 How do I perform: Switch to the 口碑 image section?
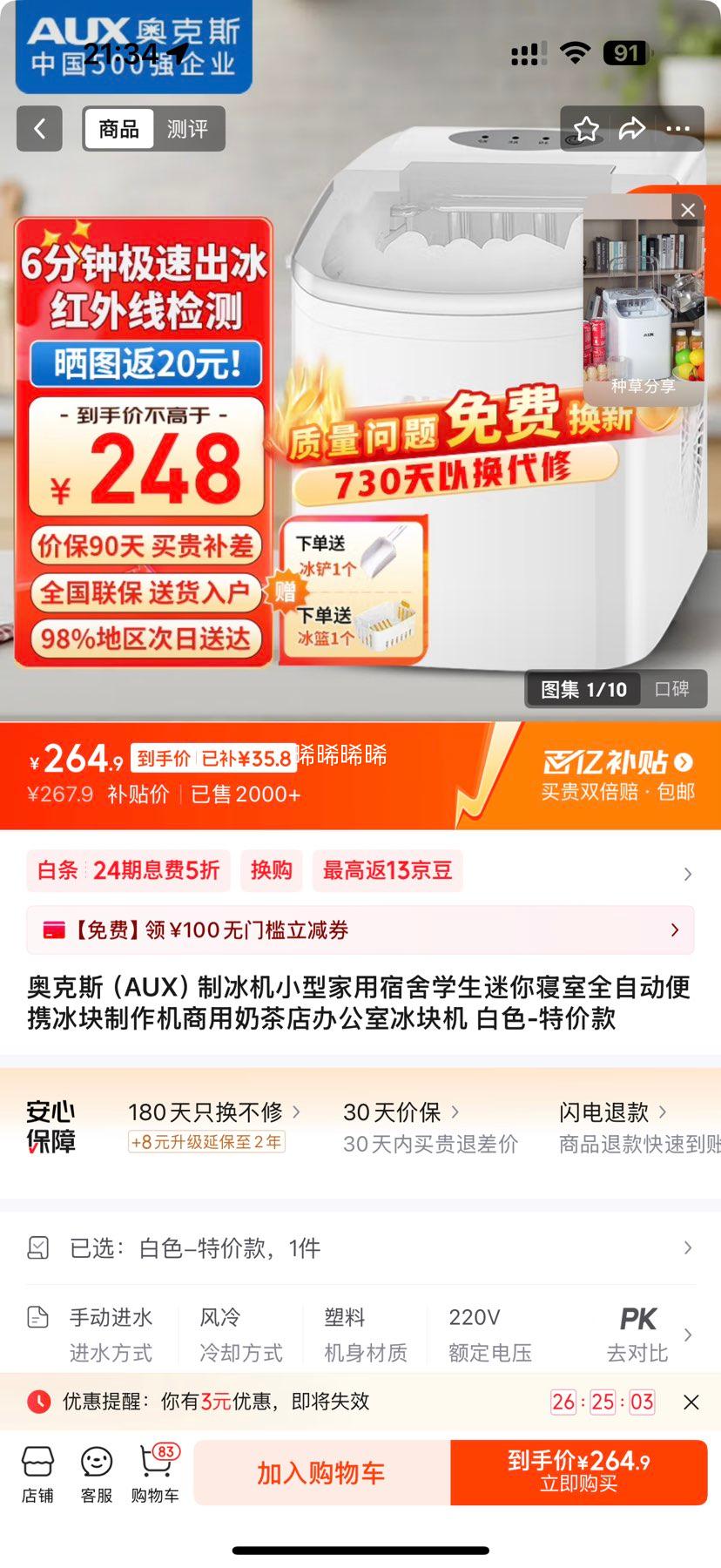pos(671,689)
